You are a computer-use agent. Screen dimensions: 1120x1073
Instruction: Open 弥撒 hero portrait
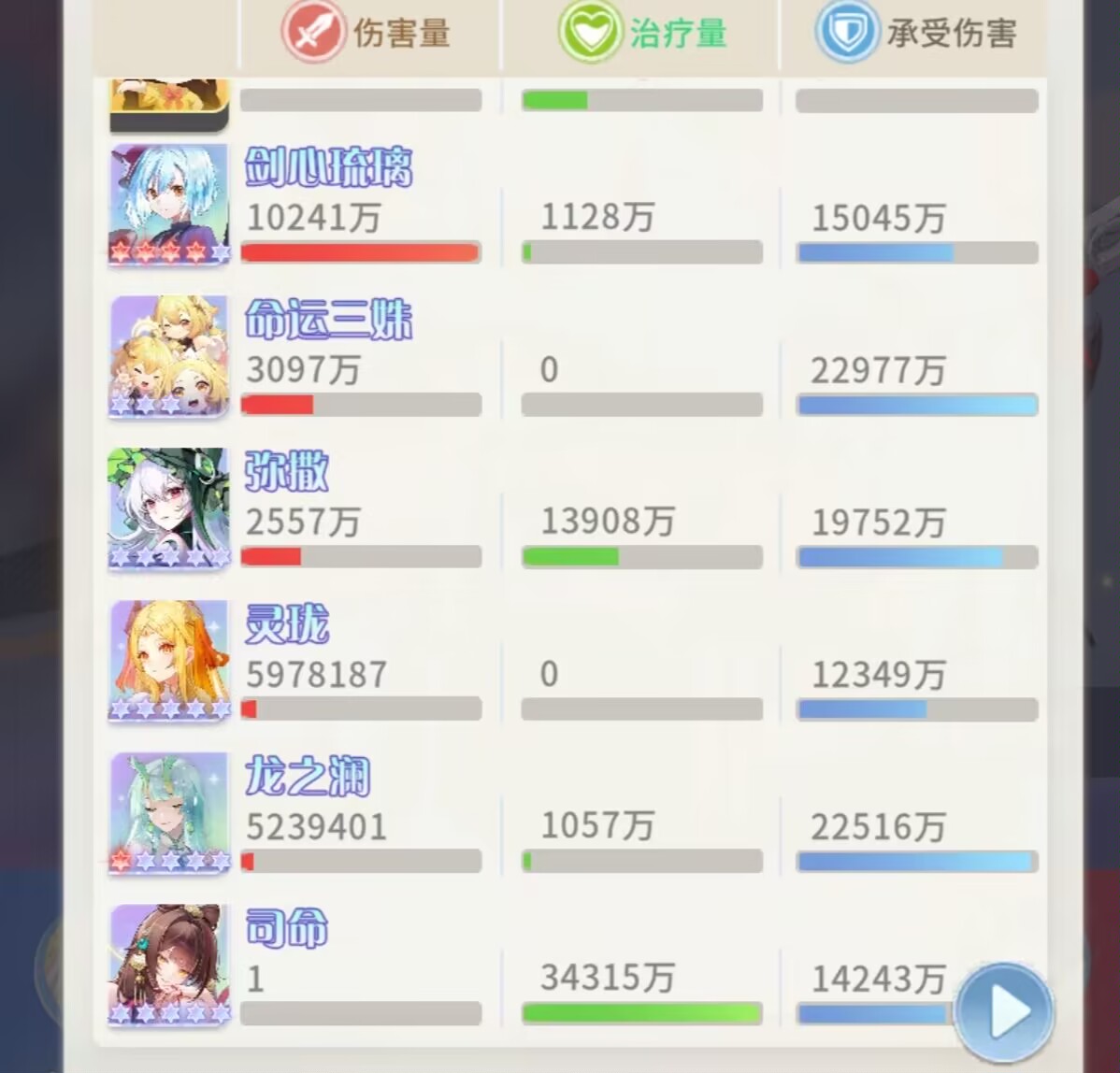(x=169, y=508)
